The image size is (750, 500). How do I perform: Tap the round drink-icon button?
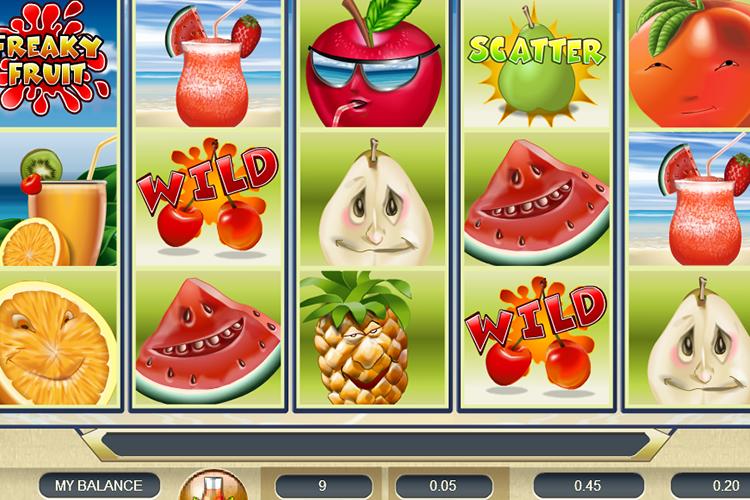coord(213,487)
